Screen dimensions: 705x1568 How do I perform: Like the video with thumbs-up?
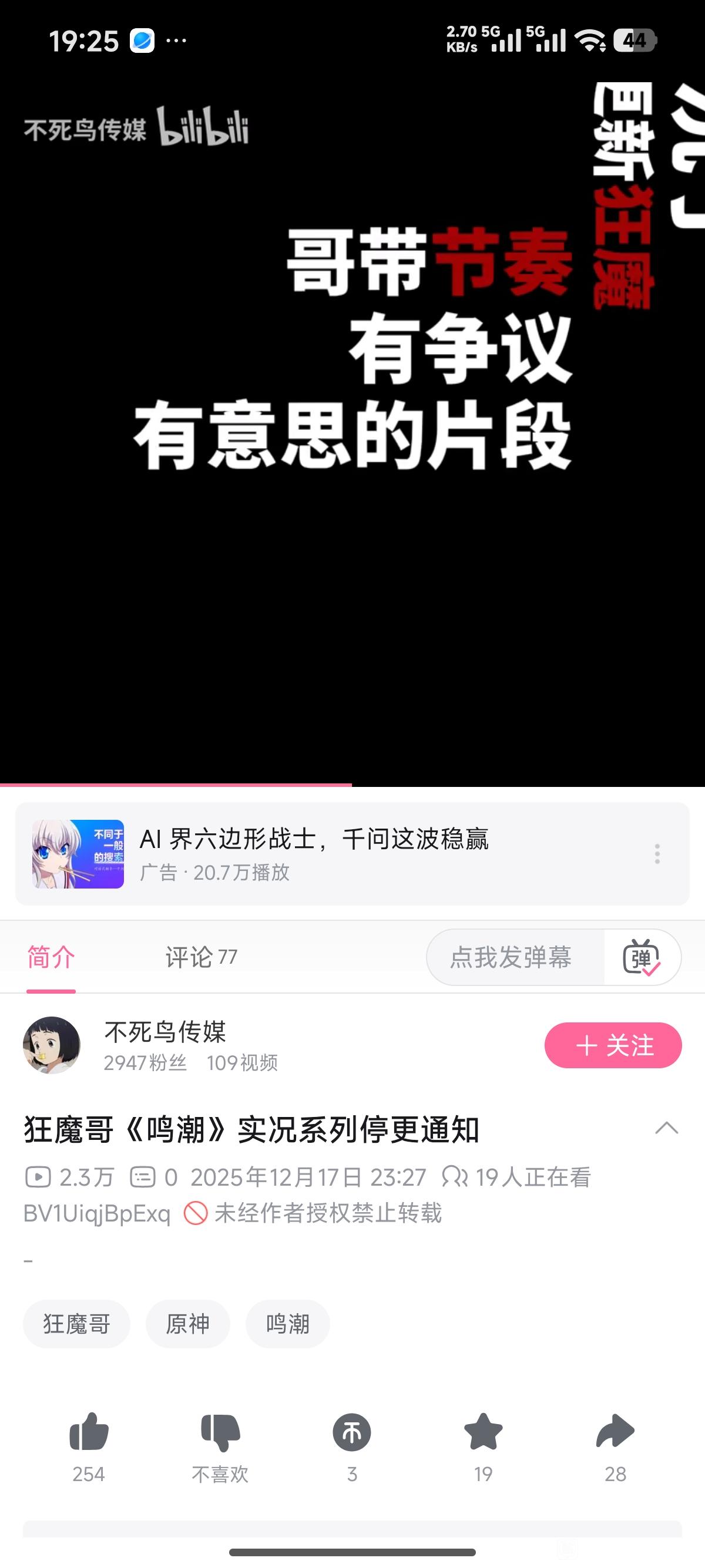click(x=89, y=1432)
